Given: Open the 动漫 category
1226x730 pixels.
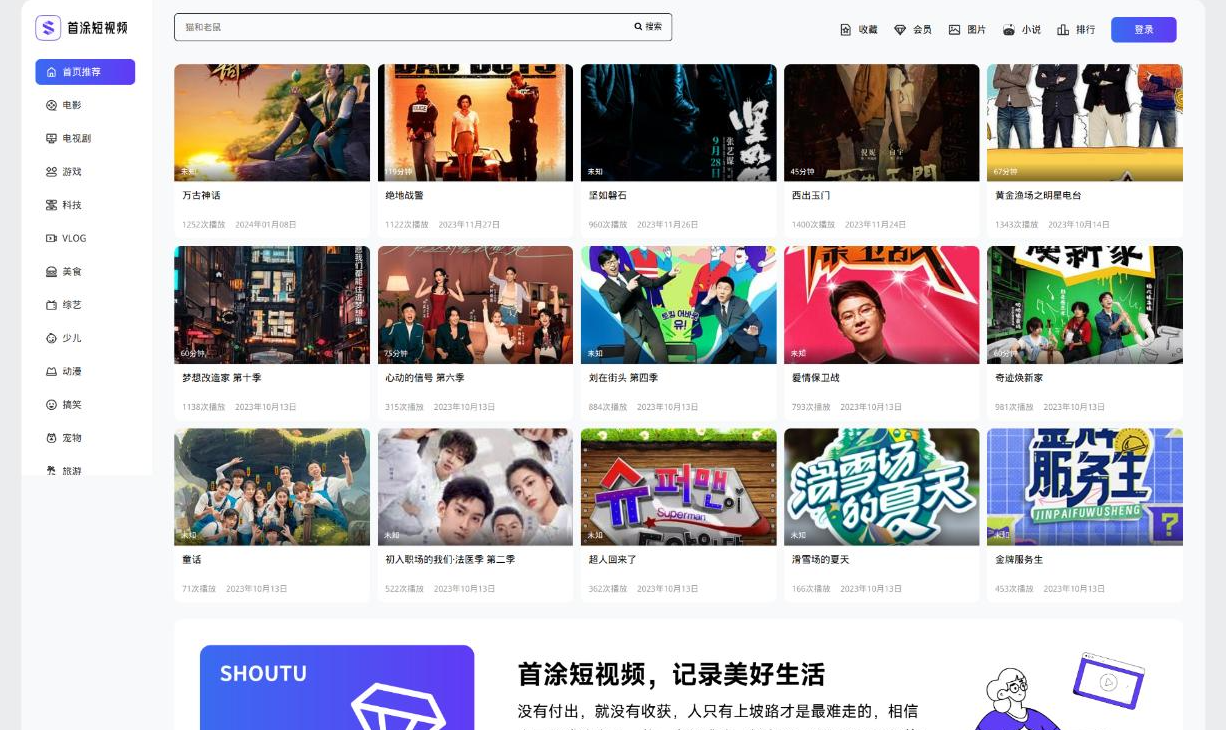Looking at the screenshot, I should (71, 371).
